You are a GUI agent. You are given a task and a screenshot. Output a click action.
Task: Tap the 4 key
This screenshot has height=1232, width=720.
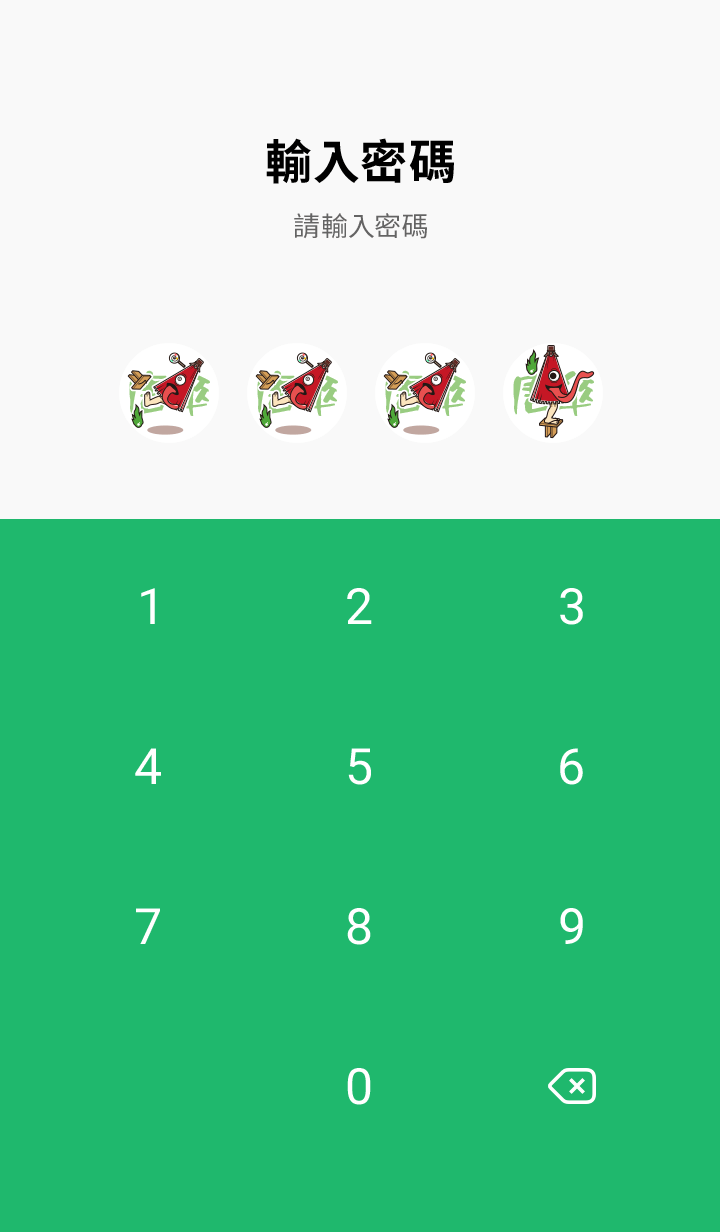[x=148, y=767]
